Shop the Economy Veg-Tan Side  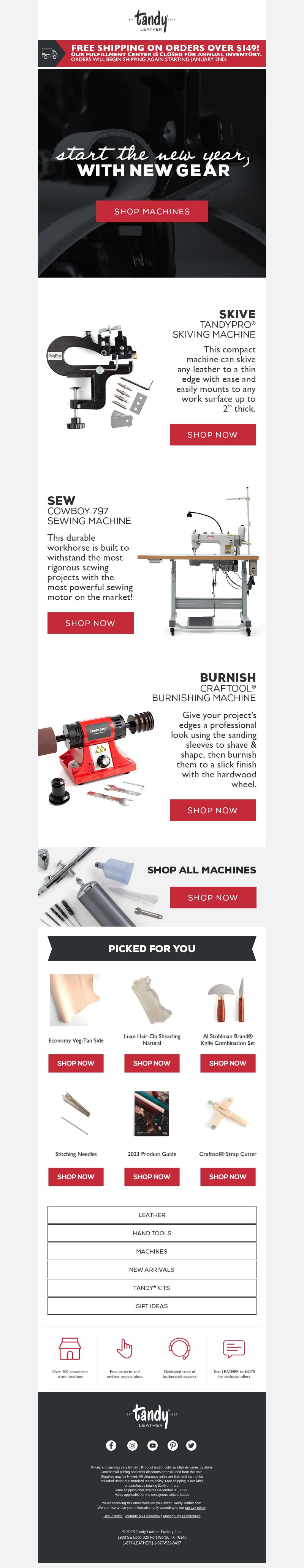click(76, 1063)
